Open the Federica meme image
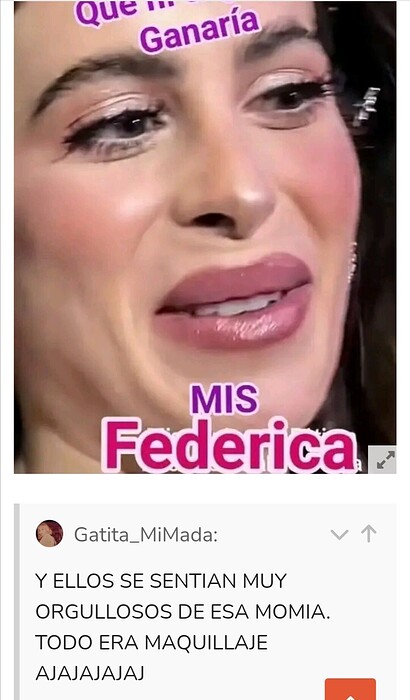 click(x=205, y=237)
